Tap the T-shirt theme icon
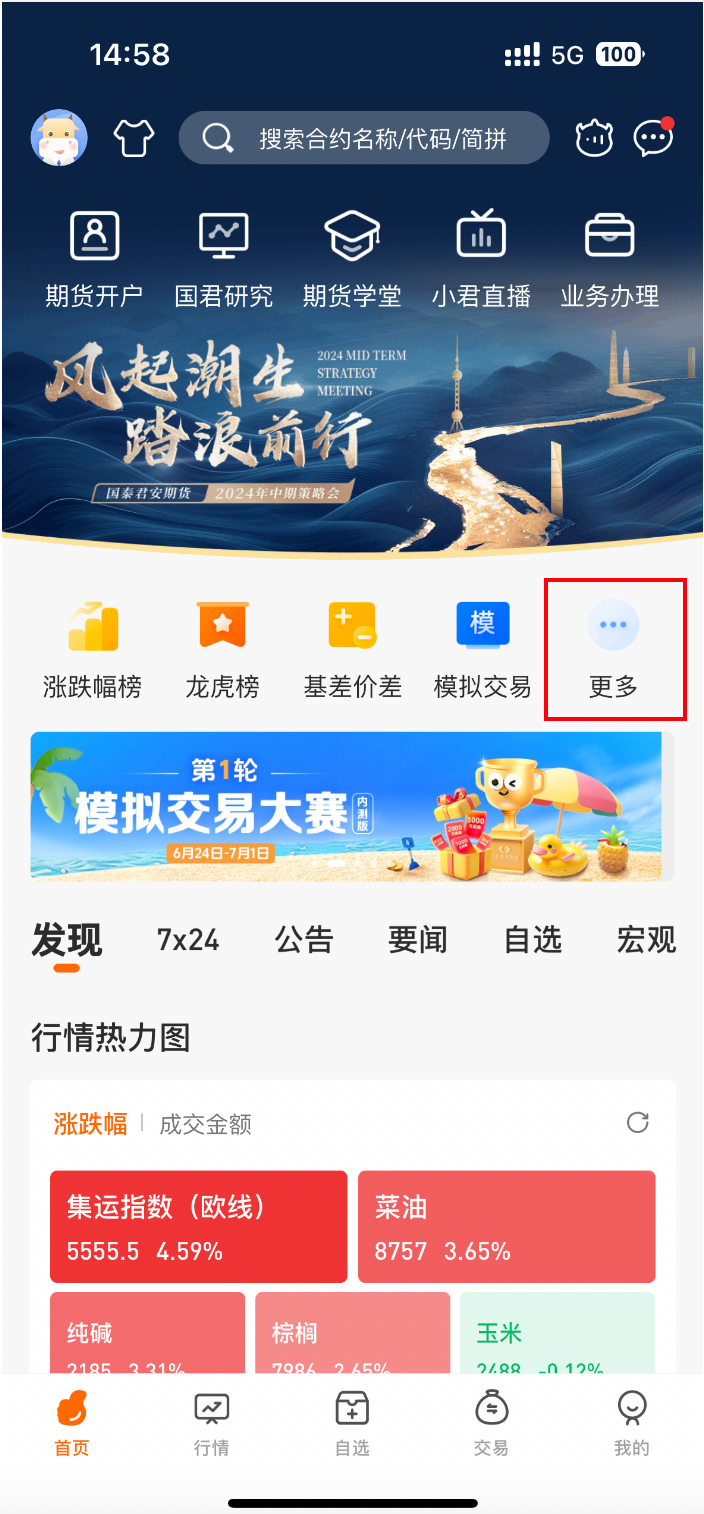The image size is (704, 1514). click(x=133, y=138)
